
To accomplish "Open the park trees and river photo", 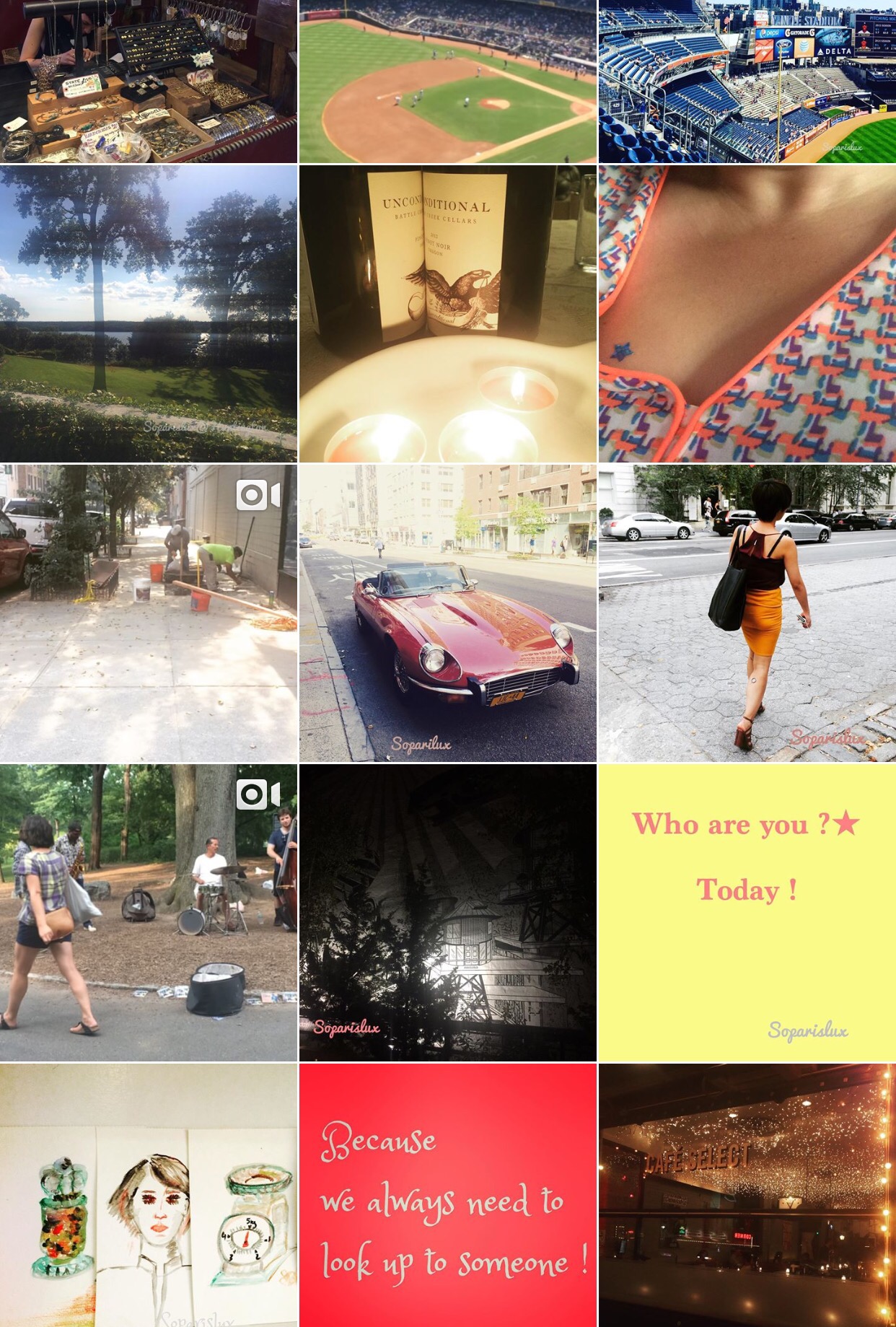I will click(148, 314).
